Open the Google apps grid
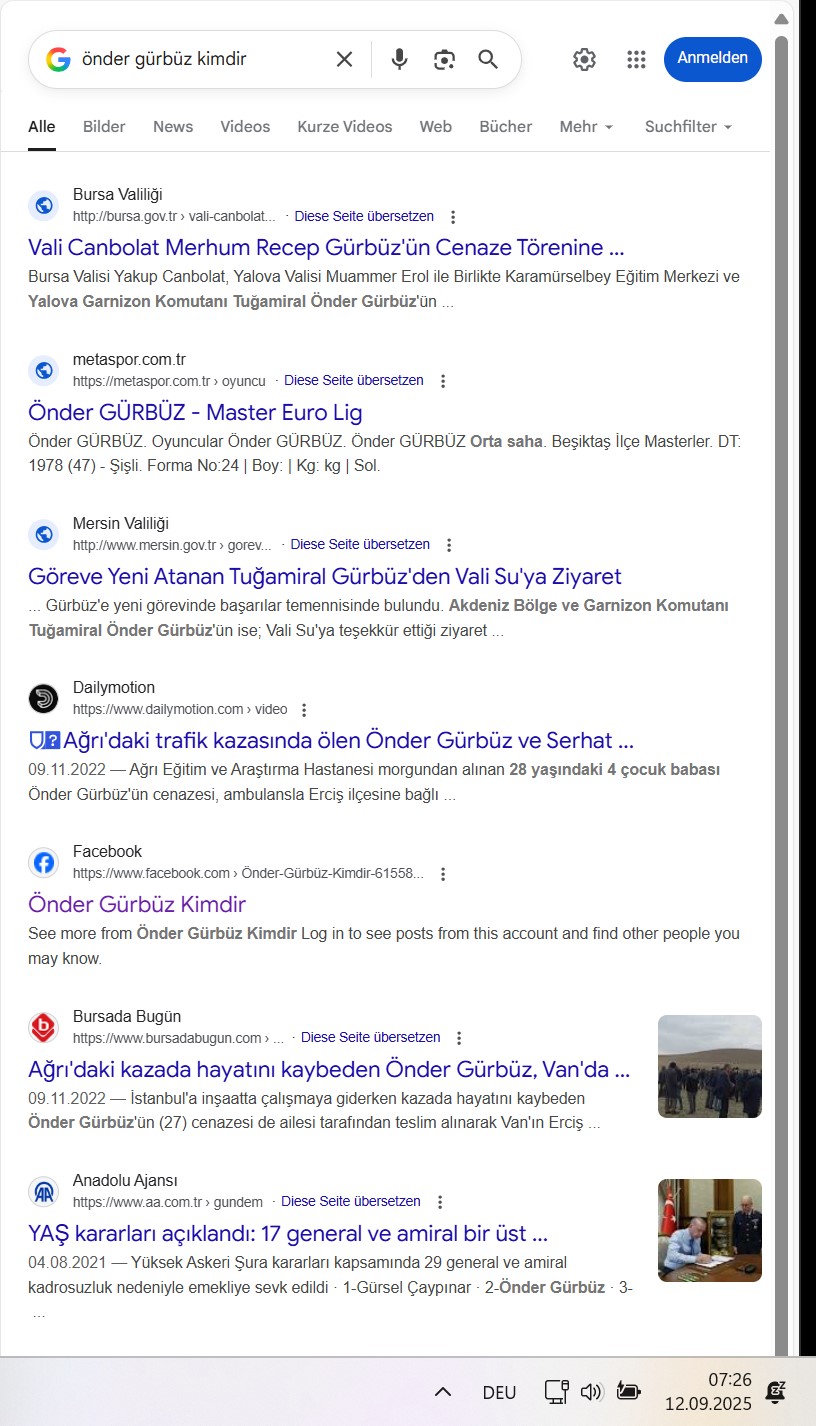Viewport: 816px width, 1426px height. click(636, 59)
